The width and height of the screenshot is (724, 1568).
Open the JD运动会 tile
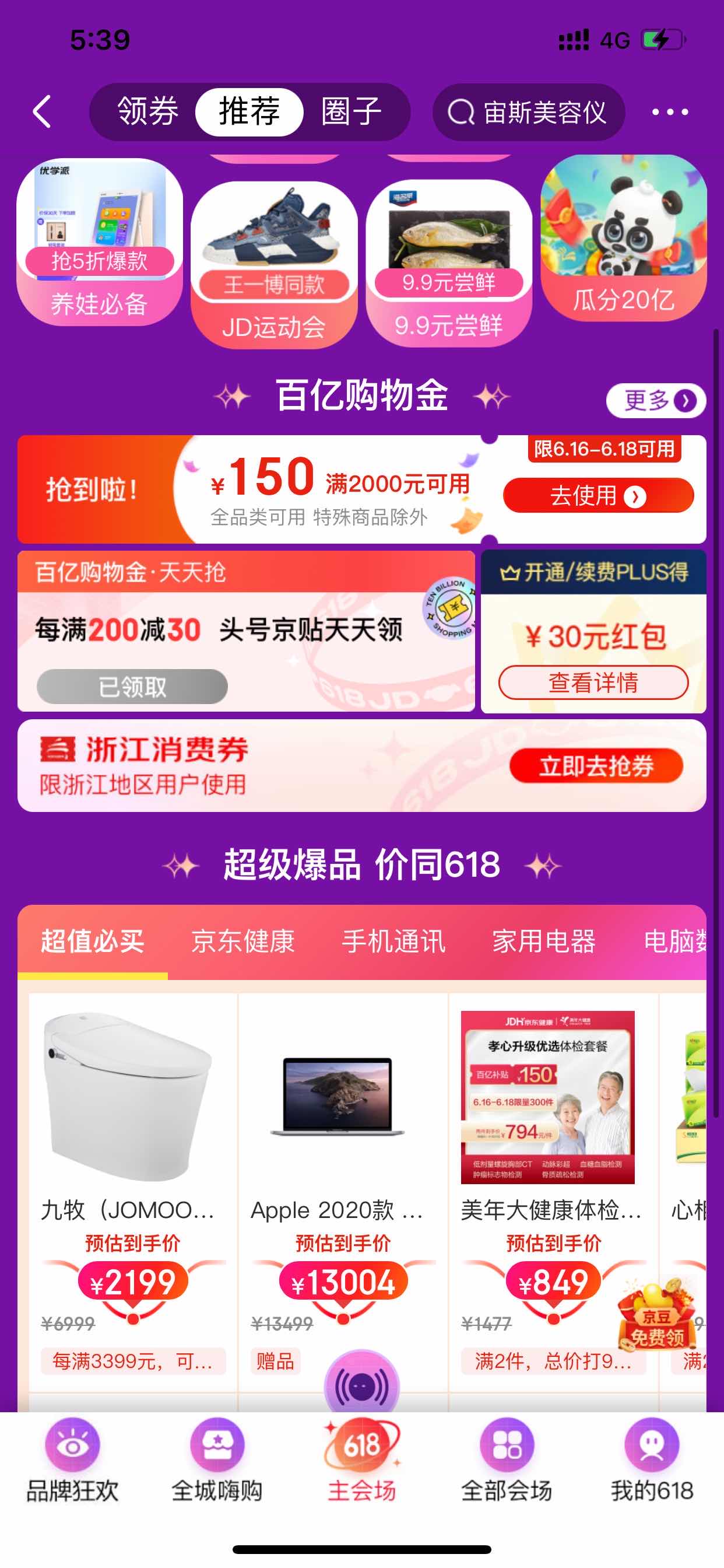[274, 265]
